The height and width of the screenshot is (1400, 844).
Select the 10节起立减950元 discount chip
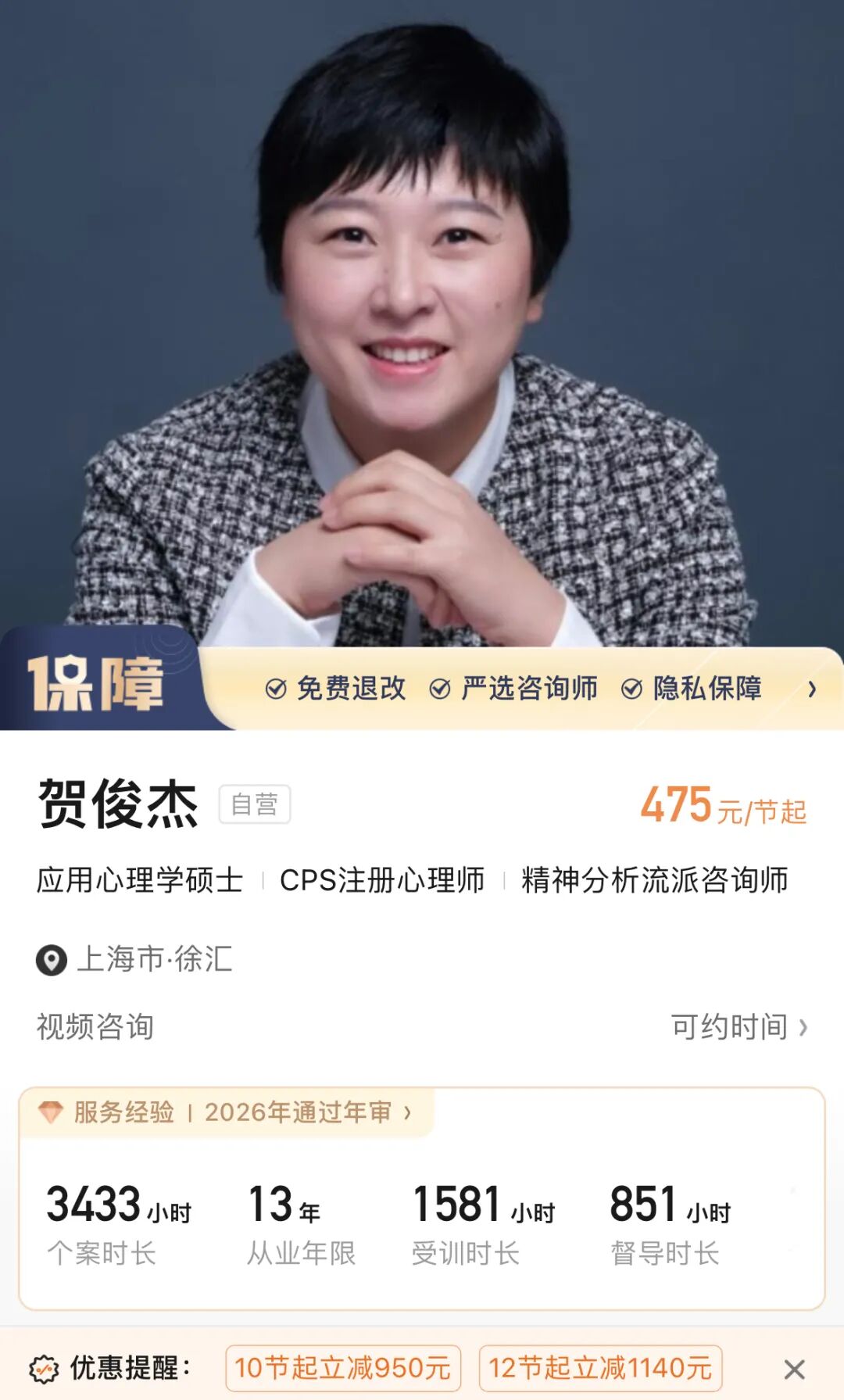[343, 1368]
